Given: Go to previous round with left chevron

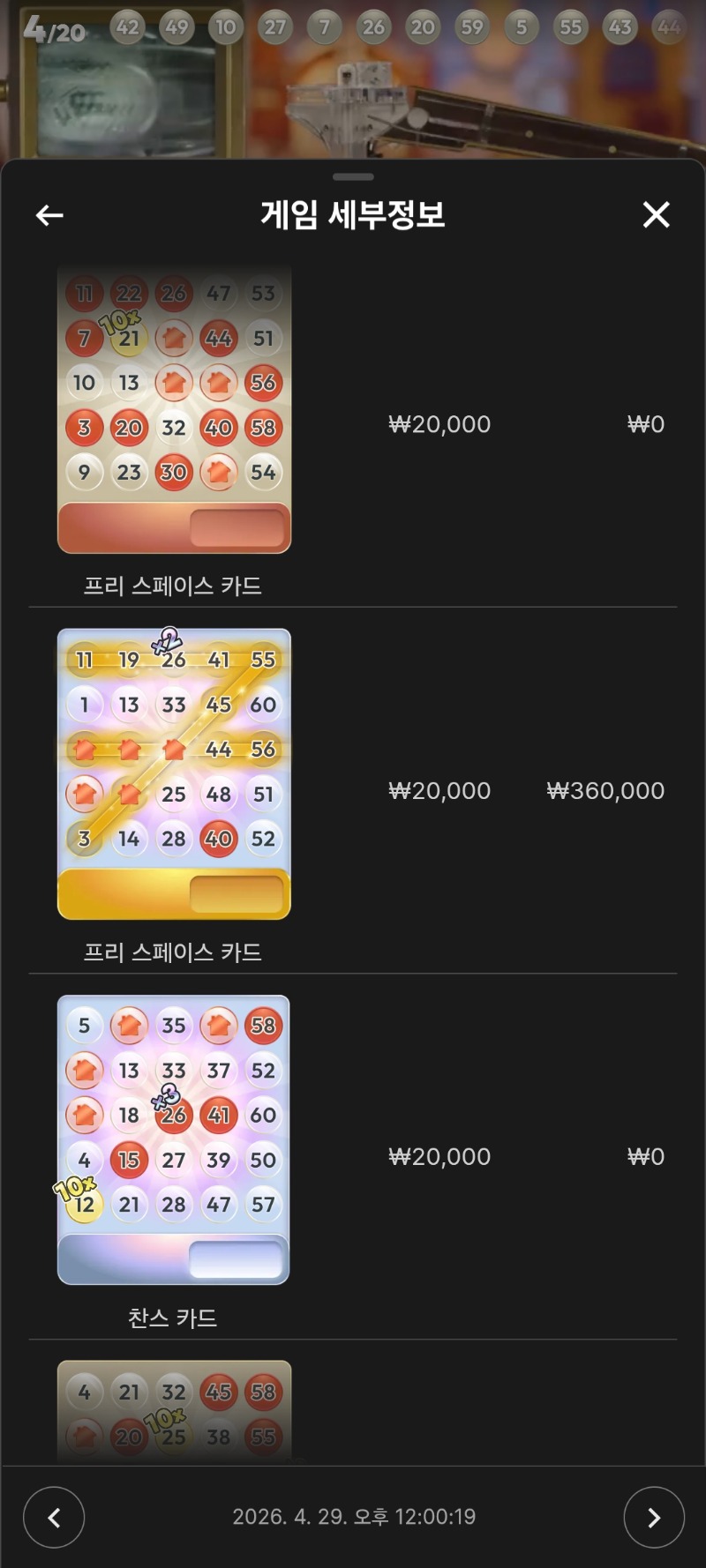Looking at the screenshot, I should [54, 1516].
